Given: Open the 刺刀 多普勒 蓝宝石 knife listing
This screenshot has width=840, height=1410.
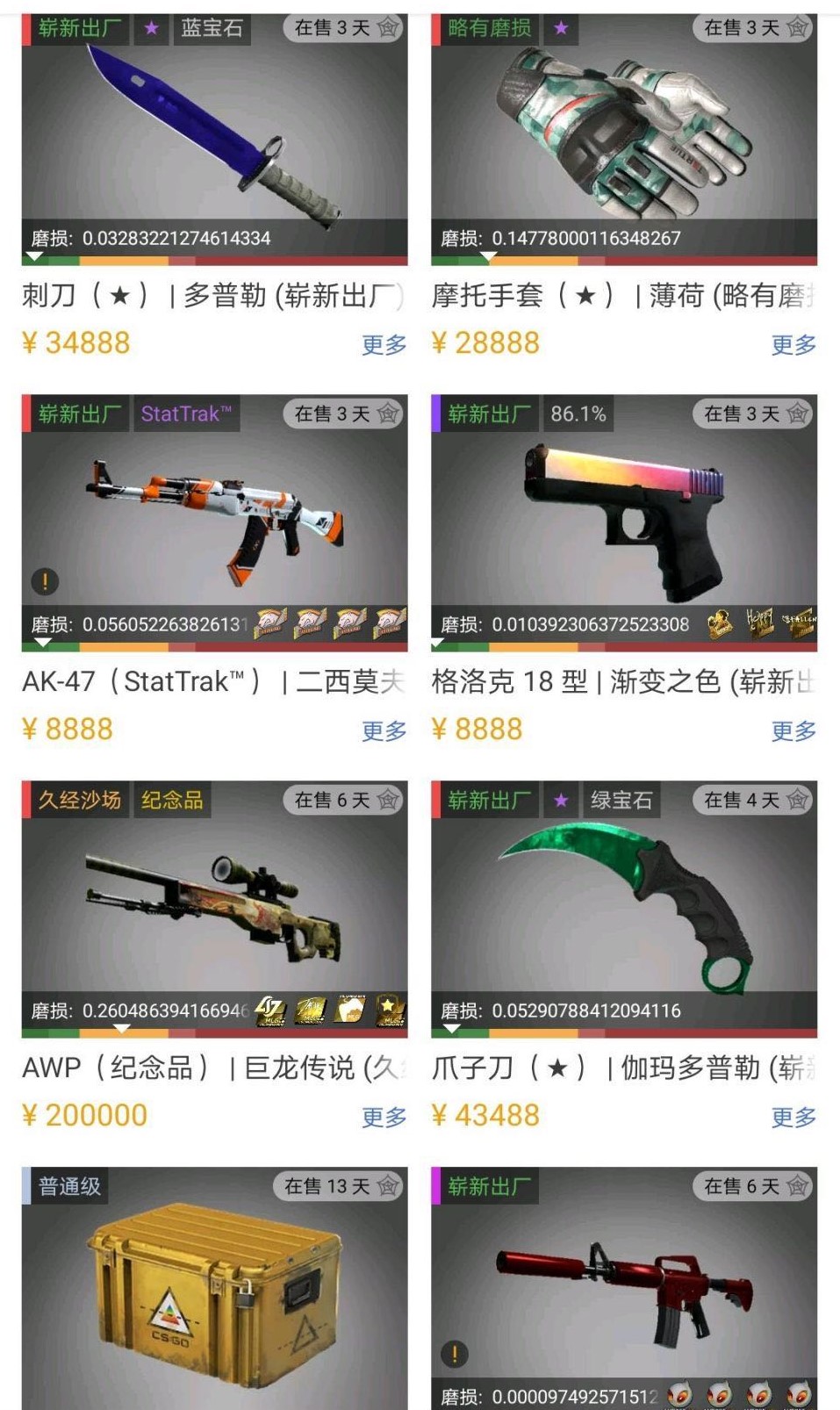Looking at the screenshot, I should coord(214,132).
